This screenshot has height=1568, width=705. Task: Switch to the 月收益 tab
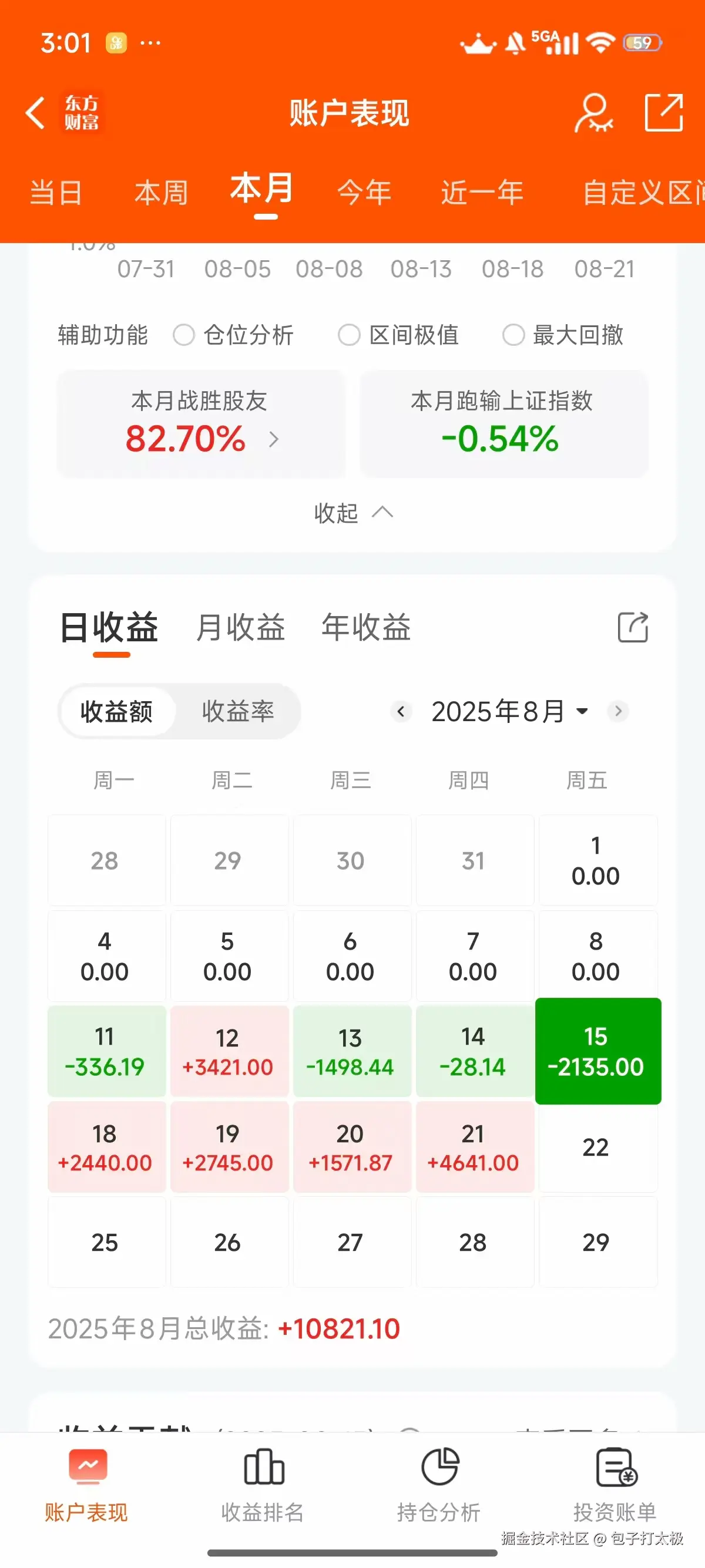click(x=241, y=628)
